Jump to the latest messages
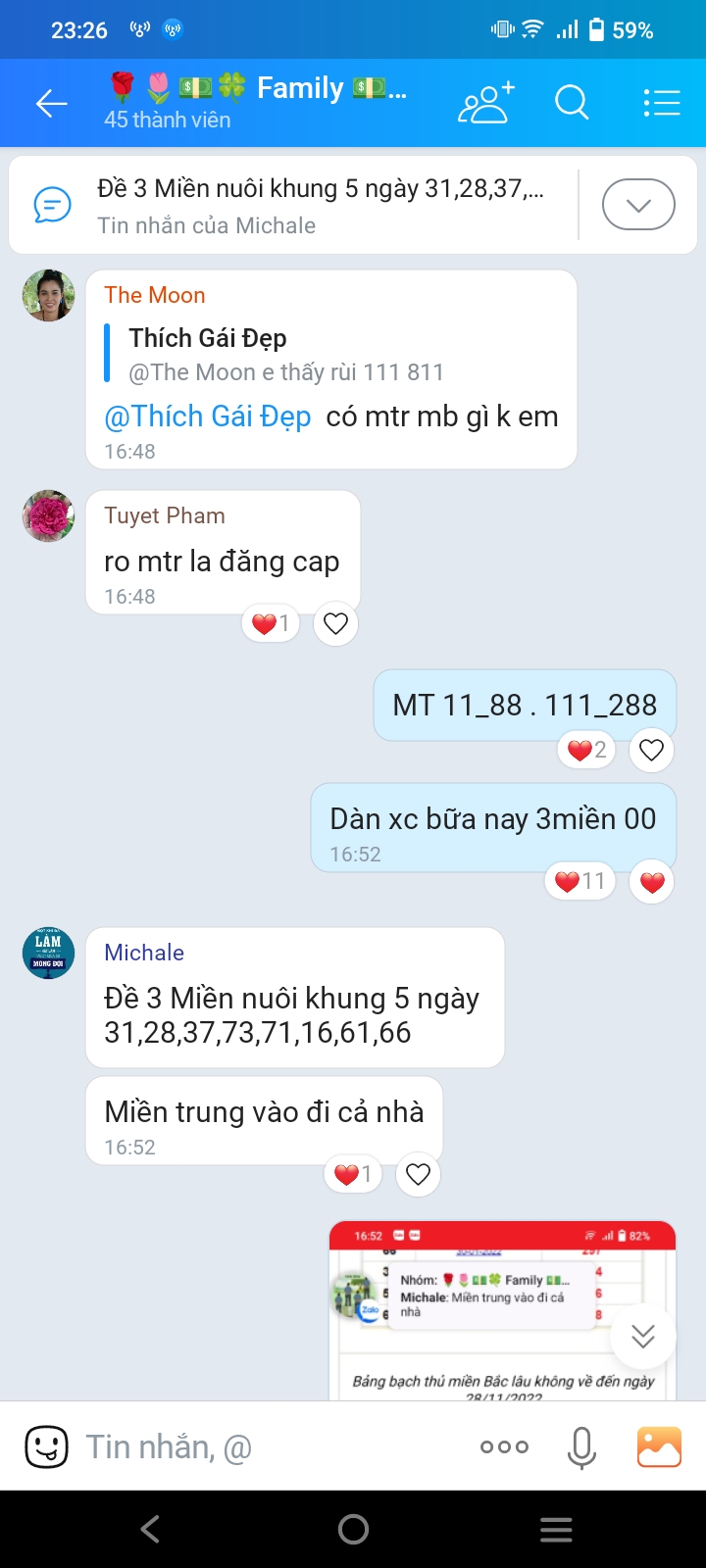706x1568 pixels. click(x=643, y=1336)
